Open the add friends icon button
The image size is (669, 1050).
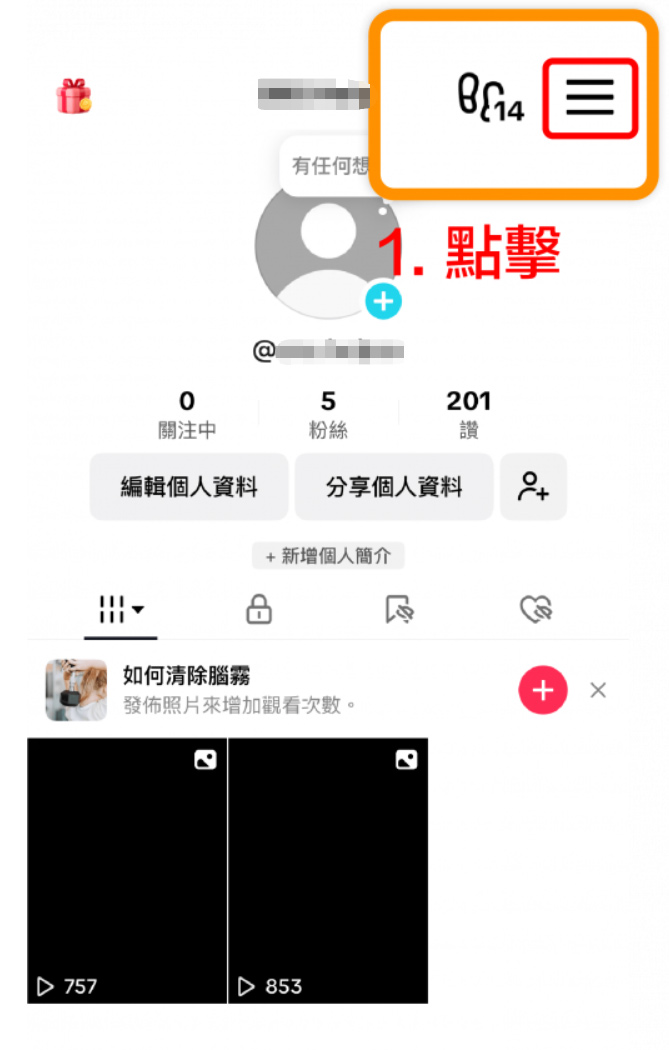pyautogui.click(x=533, y=487)
